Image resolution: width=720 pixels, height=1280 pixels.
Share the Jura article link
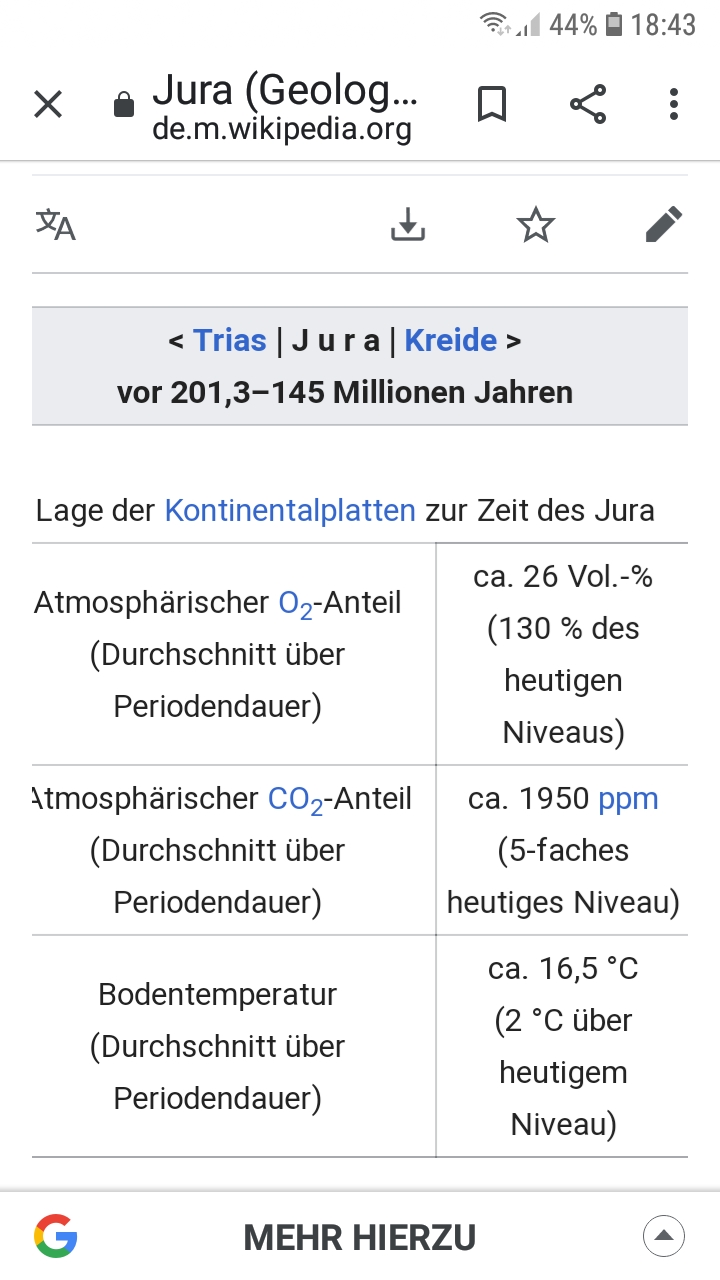588,104
